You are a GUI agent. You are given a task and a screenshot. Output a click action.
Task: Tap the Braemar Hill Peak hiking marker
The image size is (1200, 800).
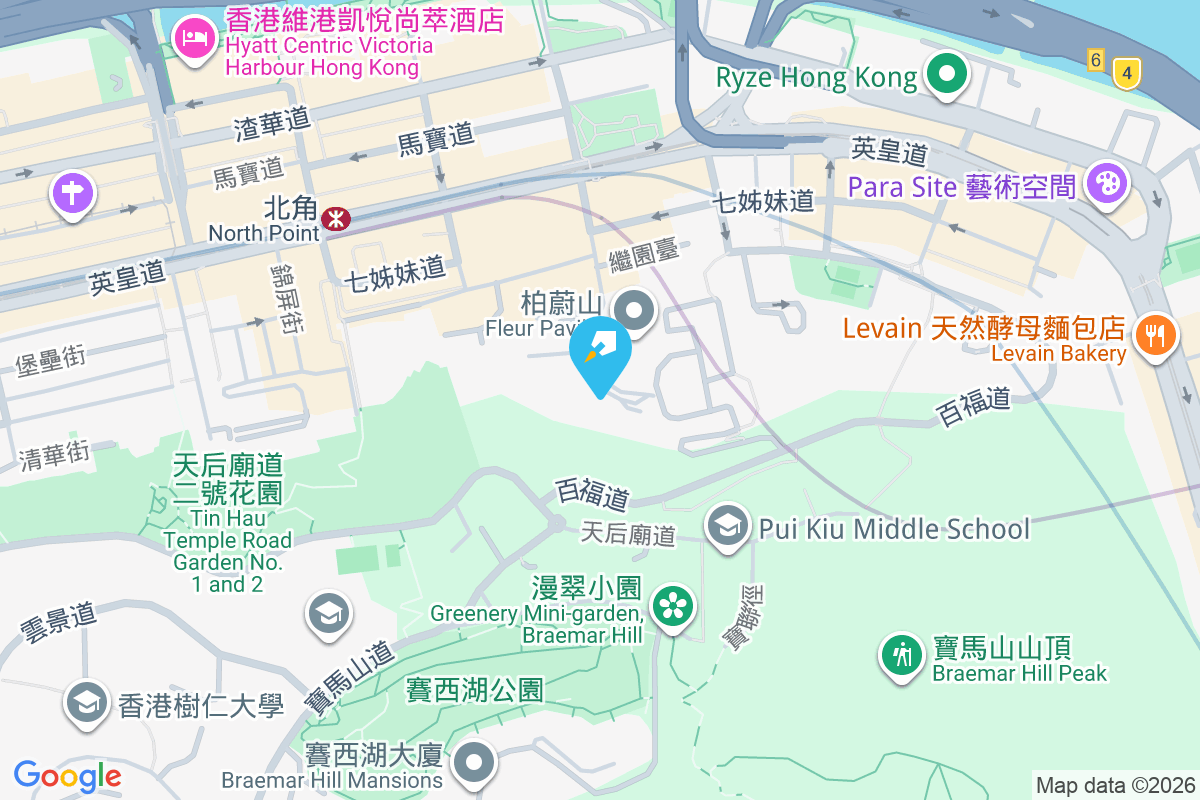tap(902, 654)
